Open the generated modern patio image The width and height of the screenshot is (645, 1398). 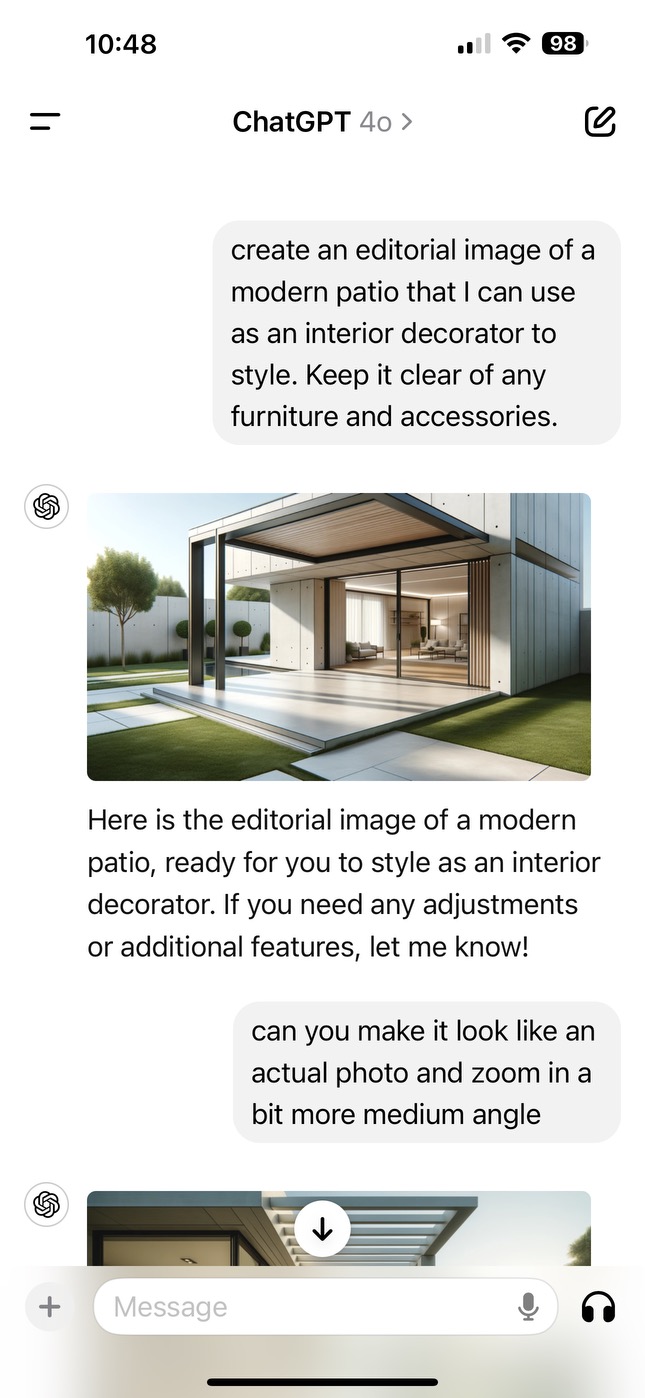[x=338, y=636]
